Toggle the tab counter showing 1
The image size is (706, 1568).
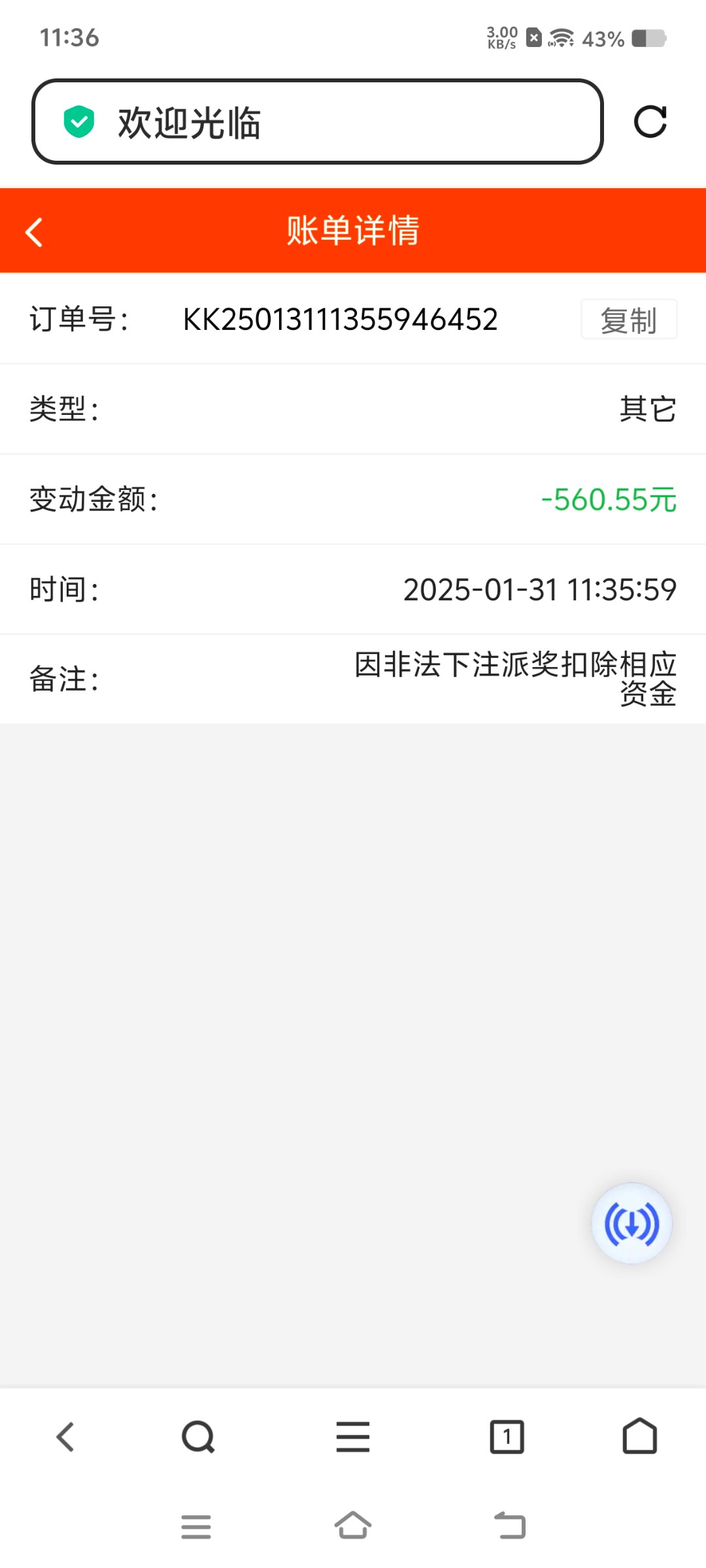coord(508,1436)
